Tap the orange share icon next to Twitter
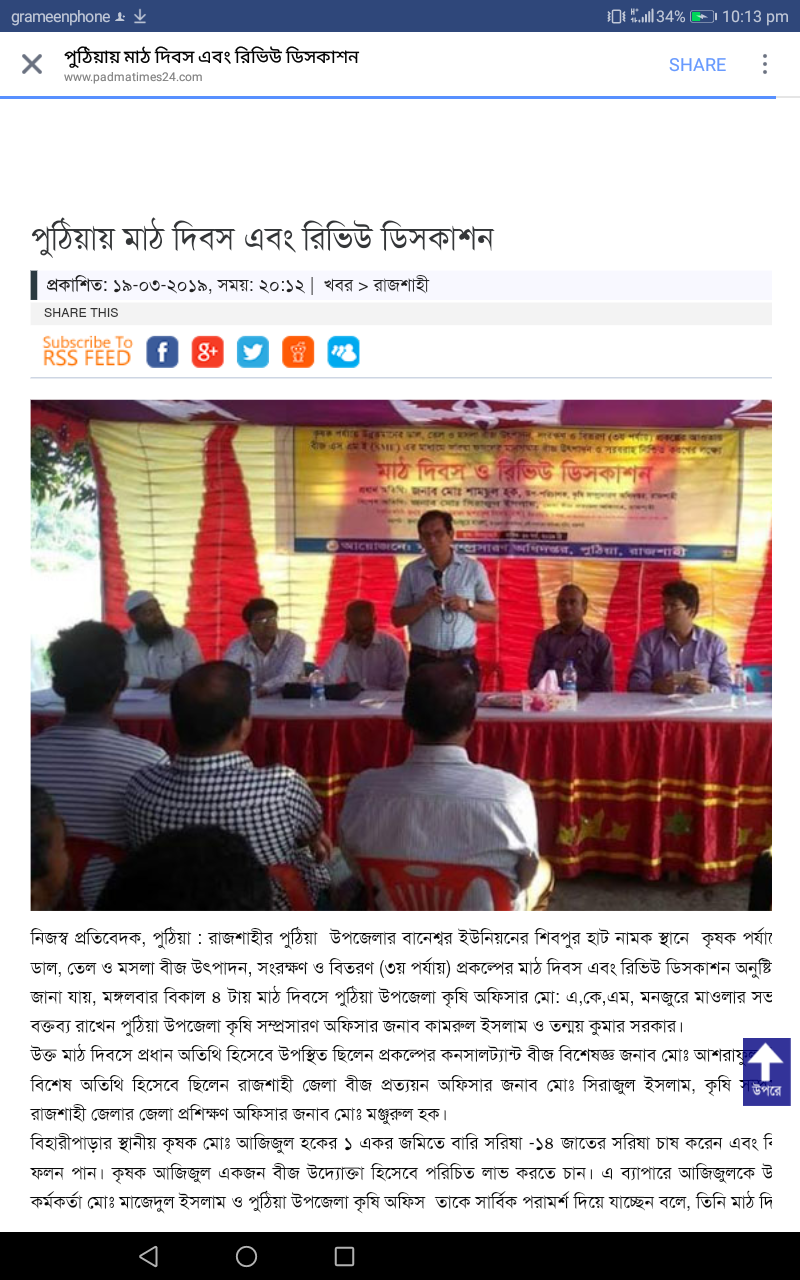 (298, 352)
